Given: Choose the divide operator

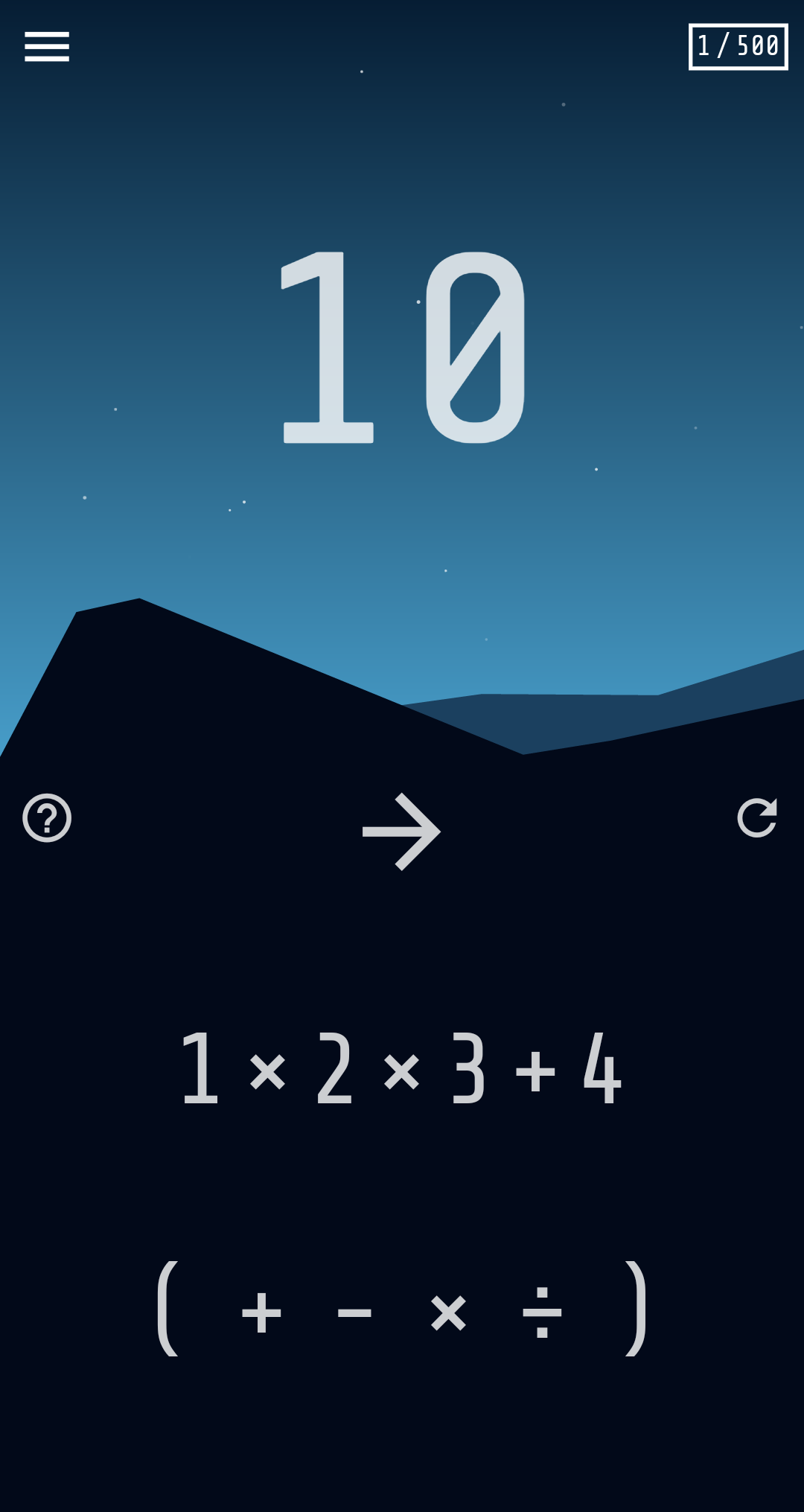Looking at the screenshot, I should tap(542, 1312).
